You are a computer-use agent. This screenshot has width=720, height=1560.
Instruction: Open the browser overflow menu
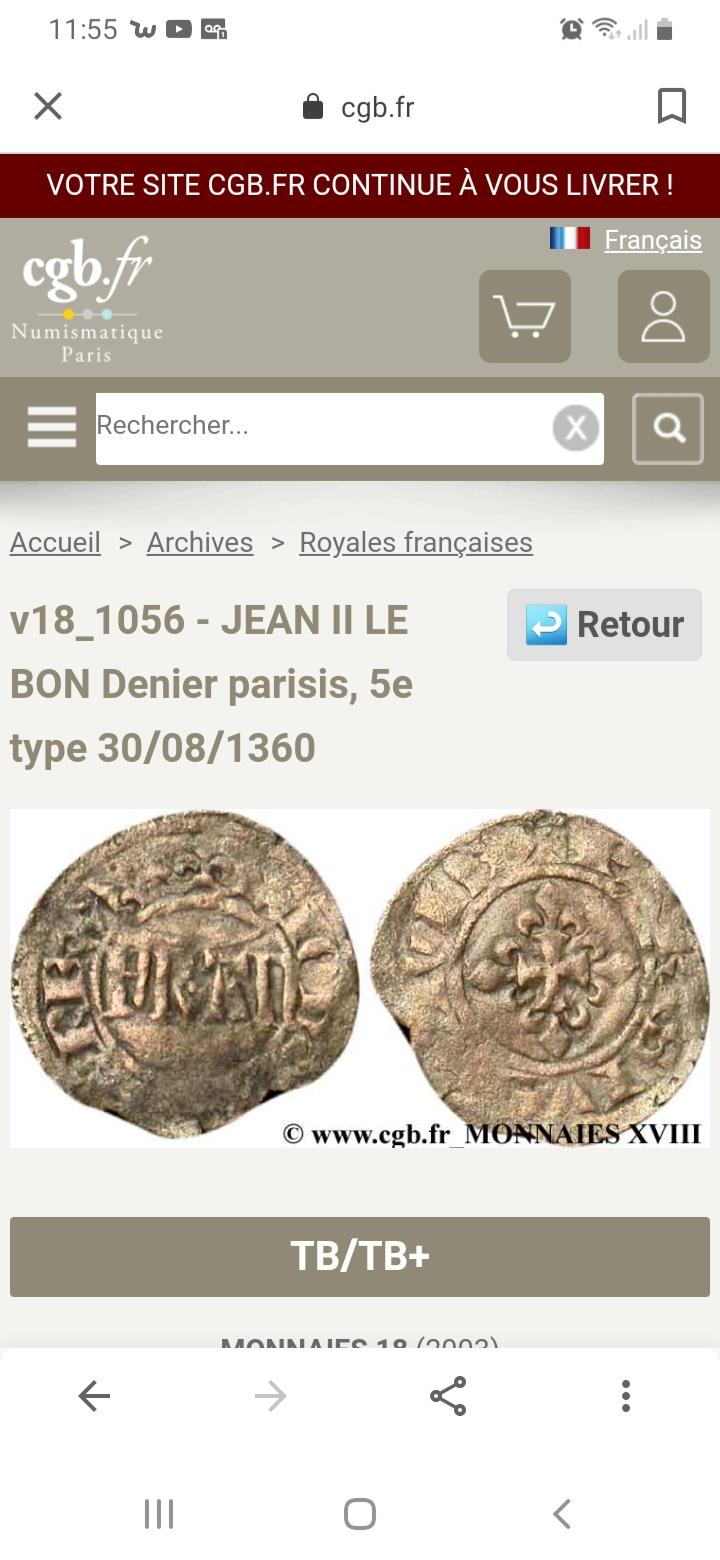click(x=625, y=1396)
